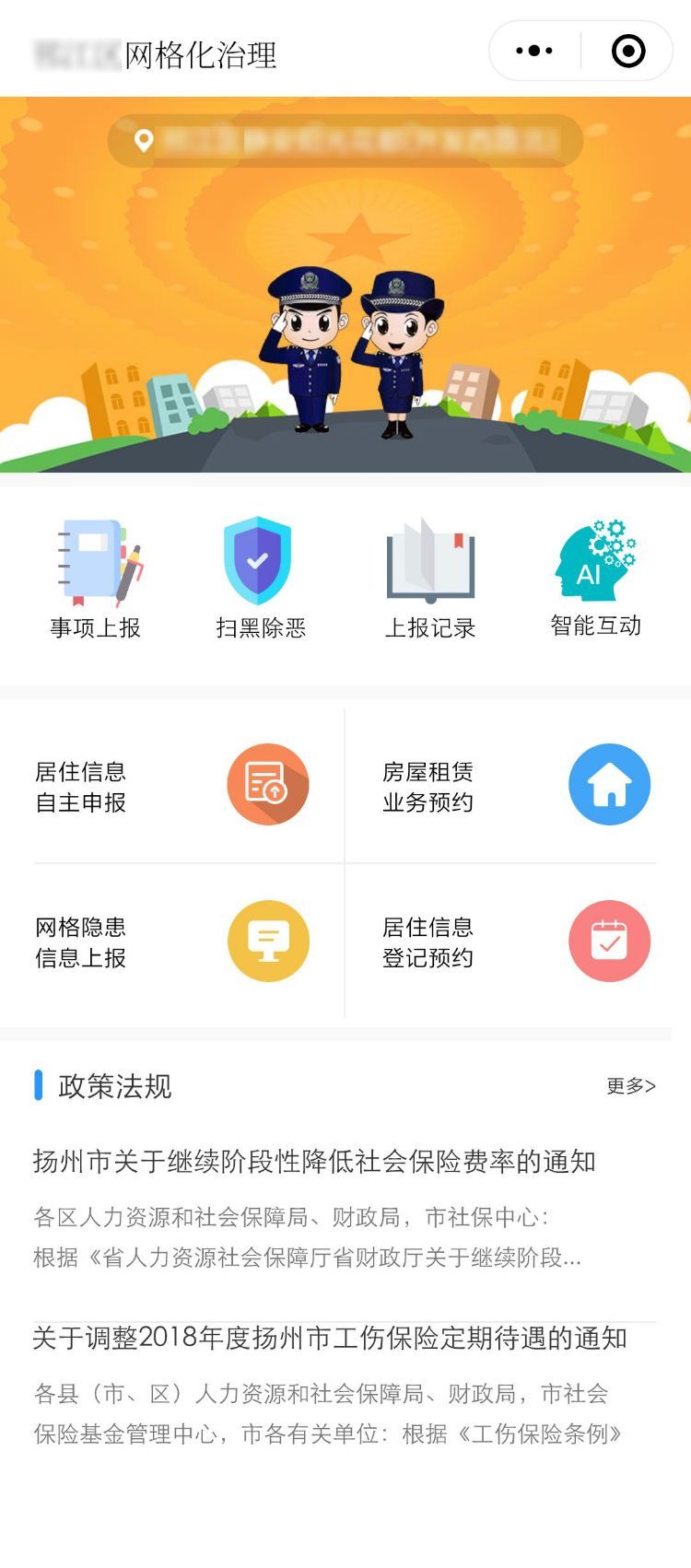The image size is (691, 1568).
Task: Tap 更多 to see more policies
Action: [631, 1086]
